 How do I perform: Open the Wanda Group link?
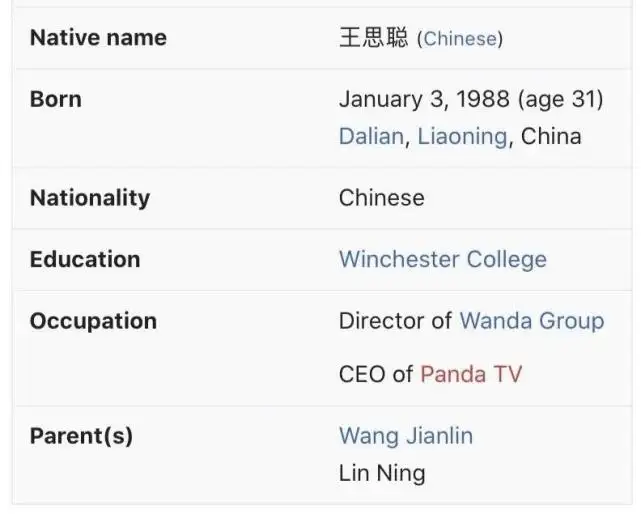[x=532, y=321]
